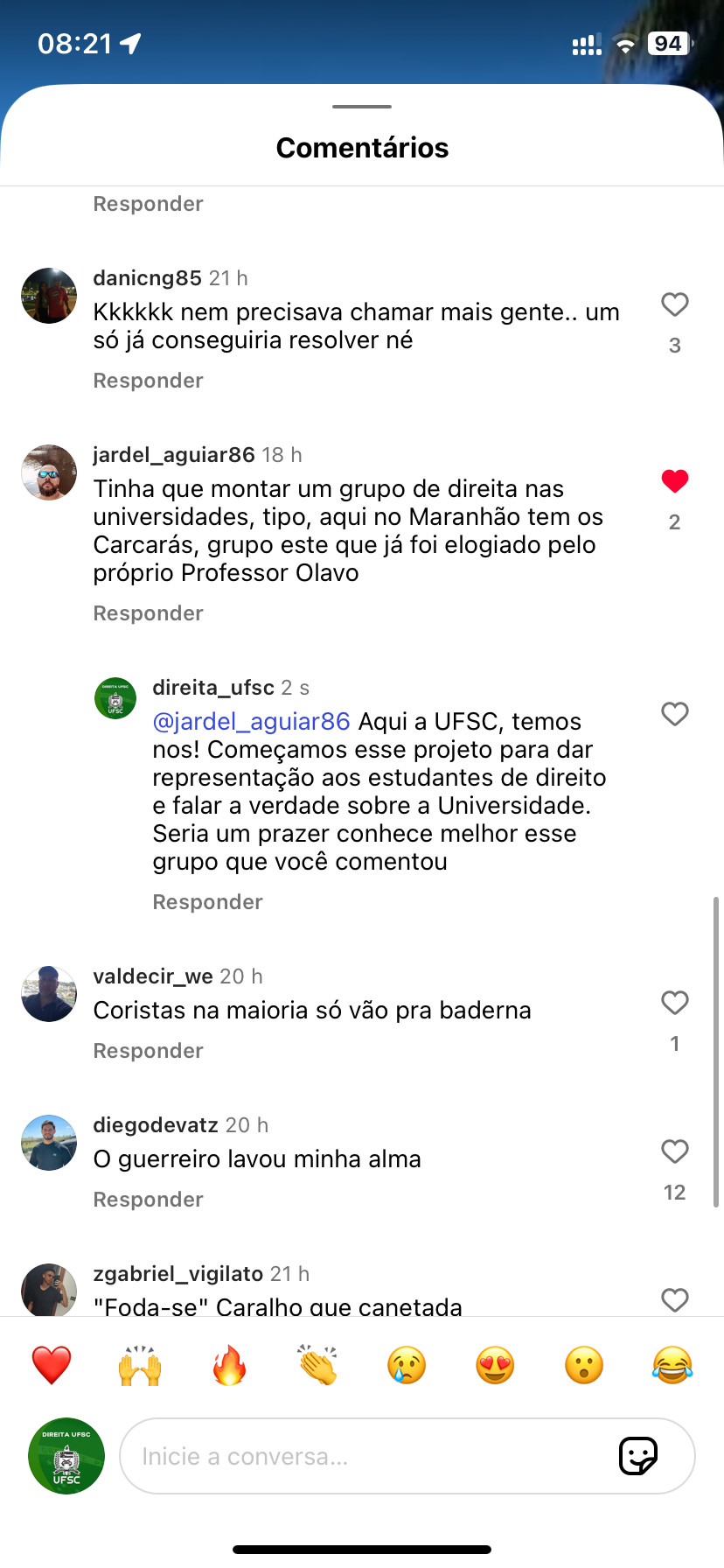Send the laughing-with-tears emoji reaction

point(672,1365)
